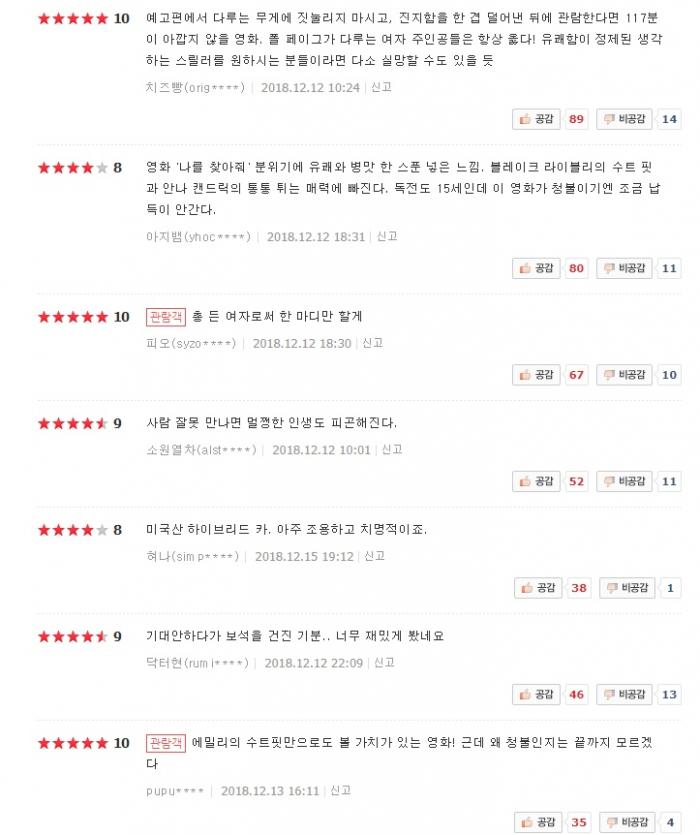Tap 비공감 on 피오's review
This screenshot has height=835, width=700.
click(x=625, y=375)
